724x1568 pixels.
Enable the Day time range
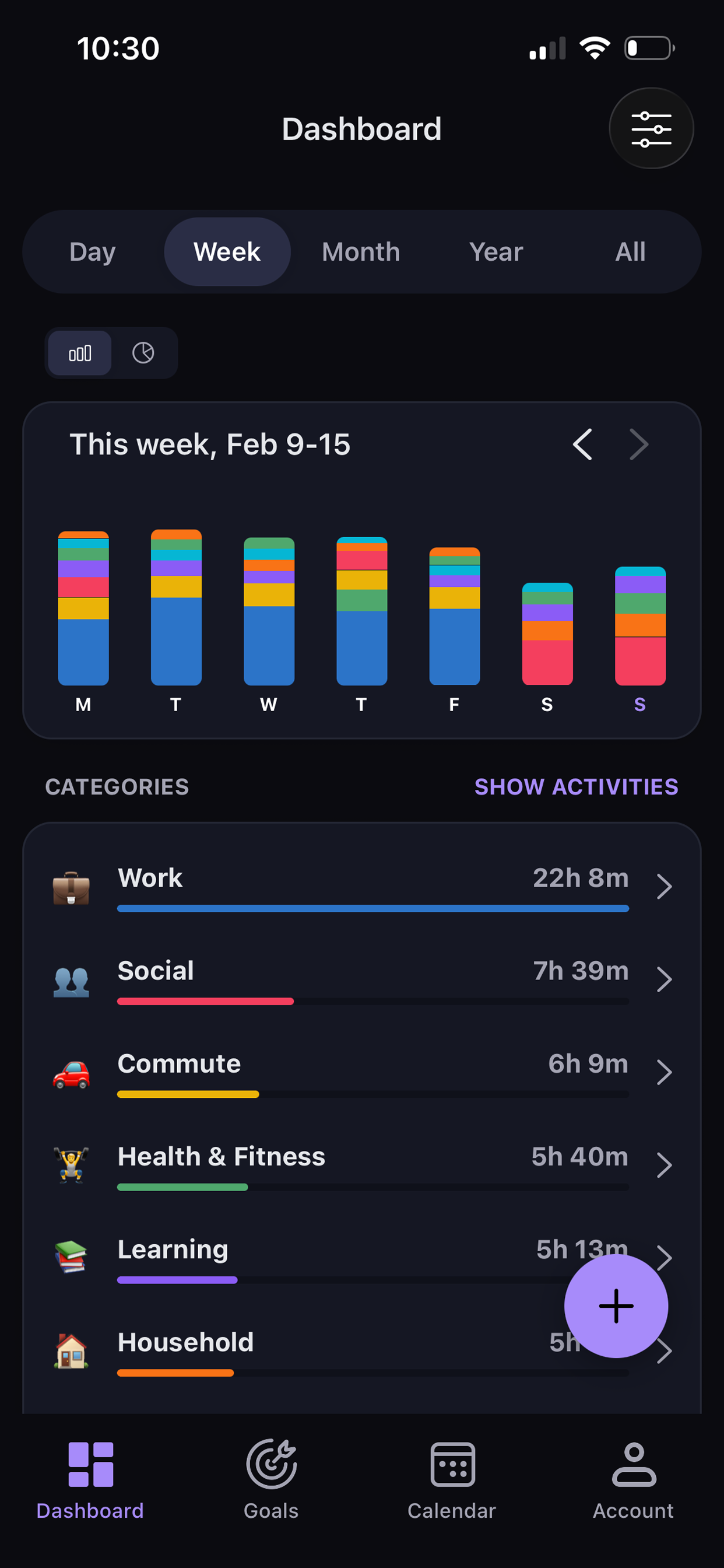(x=92, y=251)
